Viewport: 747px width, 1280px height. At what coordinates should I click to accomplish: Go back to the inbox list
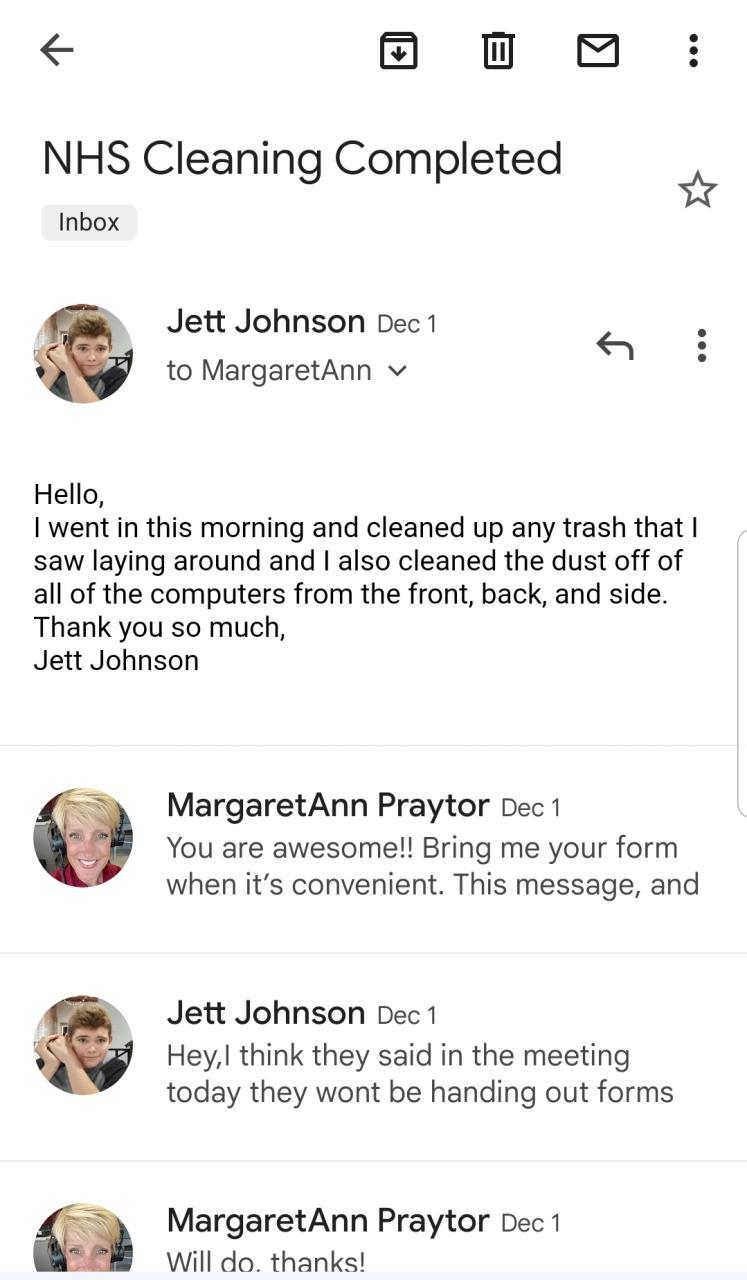(x=57, y=50)
